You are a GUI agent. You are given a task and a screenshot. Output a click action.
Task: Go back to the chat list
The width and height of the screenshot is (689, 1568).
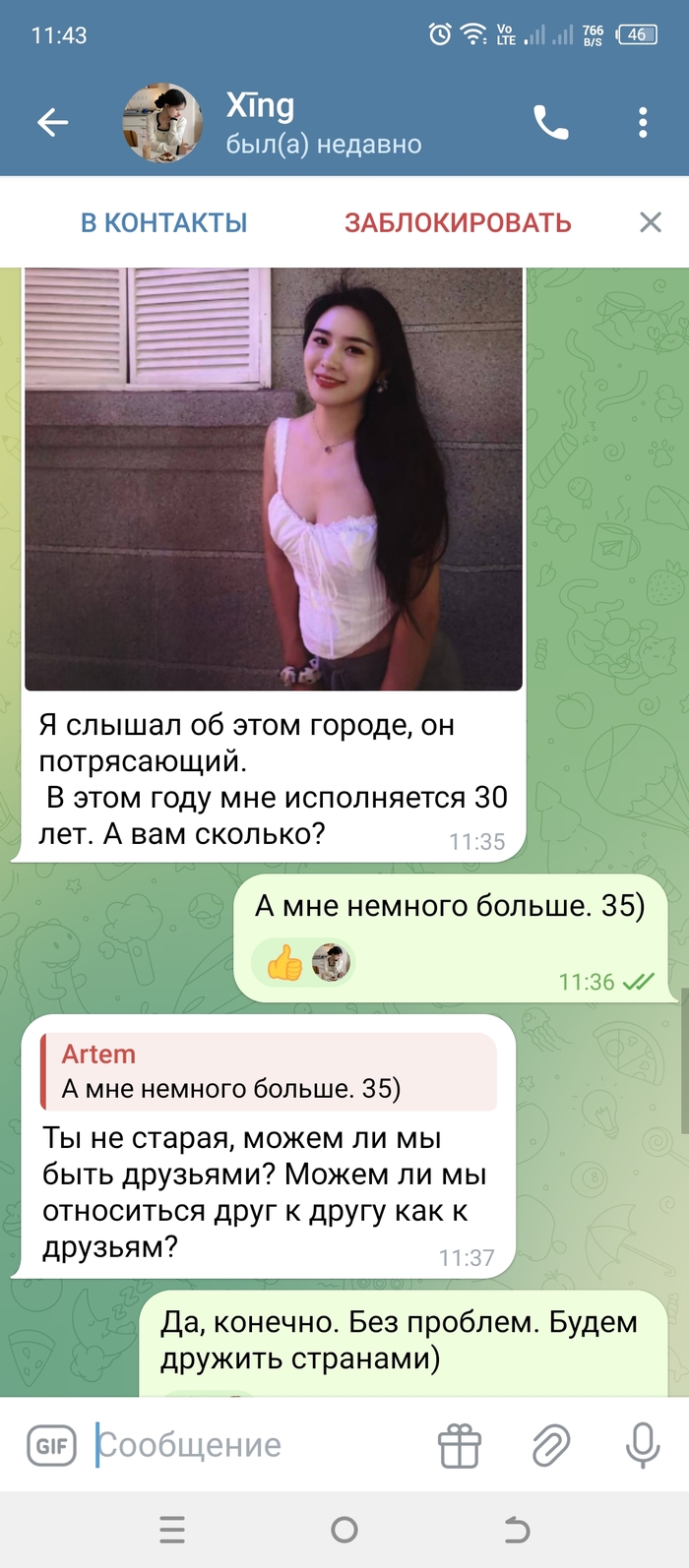pos(52,122)
